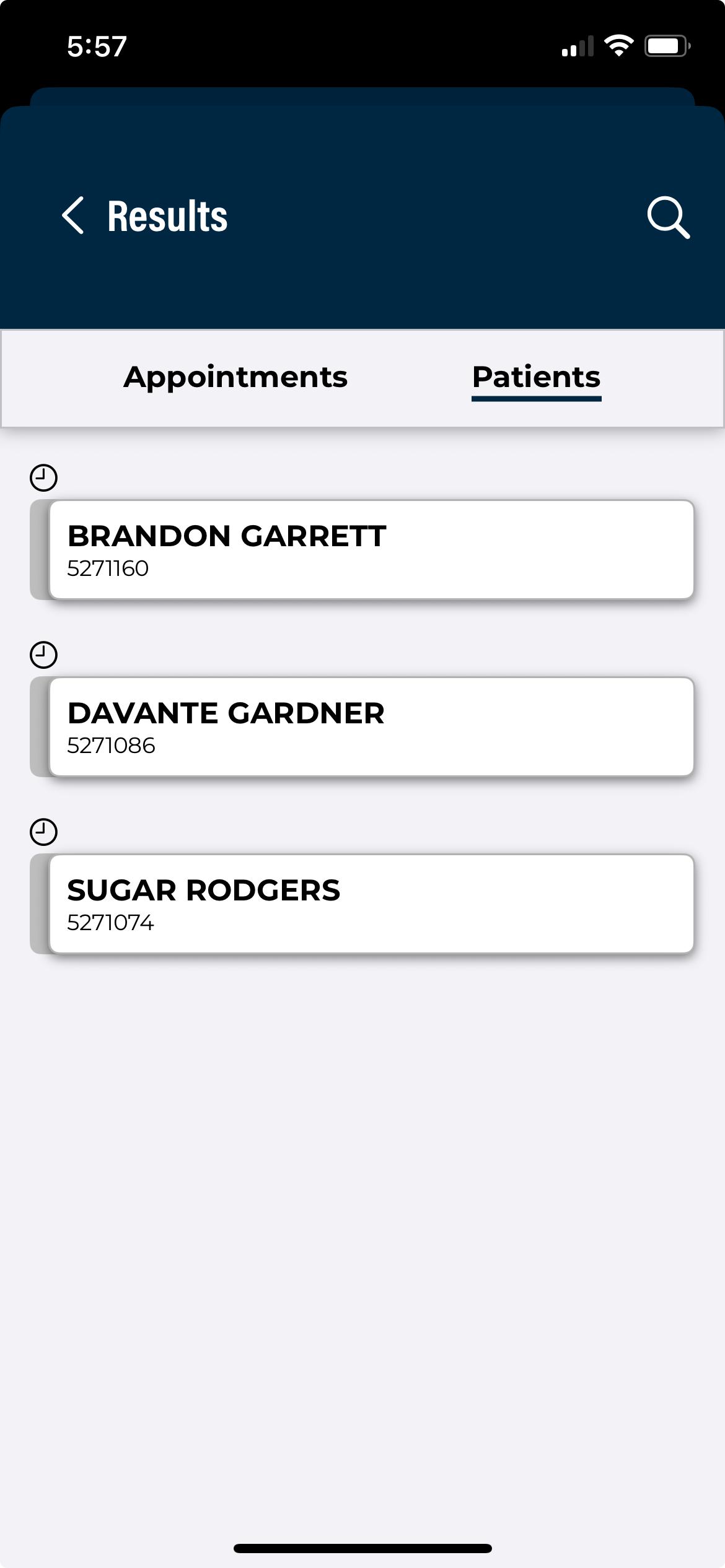Switch to the Appointments tab

pyautogui.click(x=235, y=377)
